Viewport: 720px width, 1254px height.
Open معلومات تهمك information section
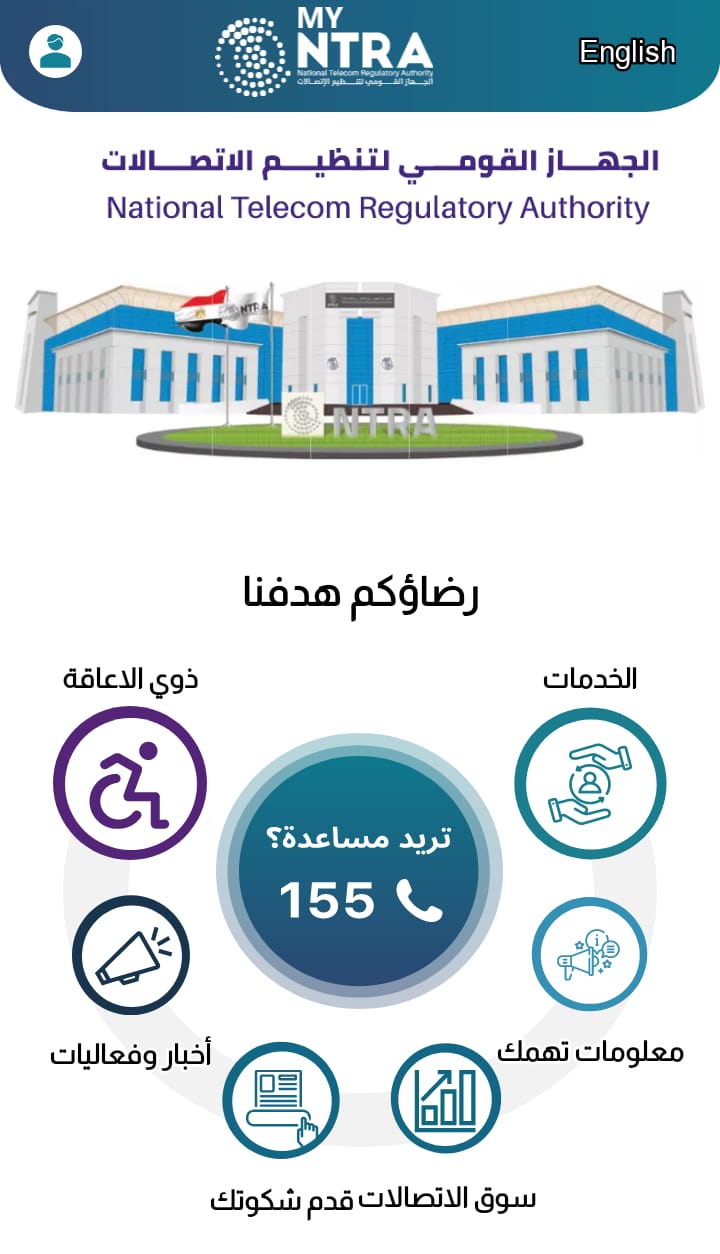click(x=589, y=956)
